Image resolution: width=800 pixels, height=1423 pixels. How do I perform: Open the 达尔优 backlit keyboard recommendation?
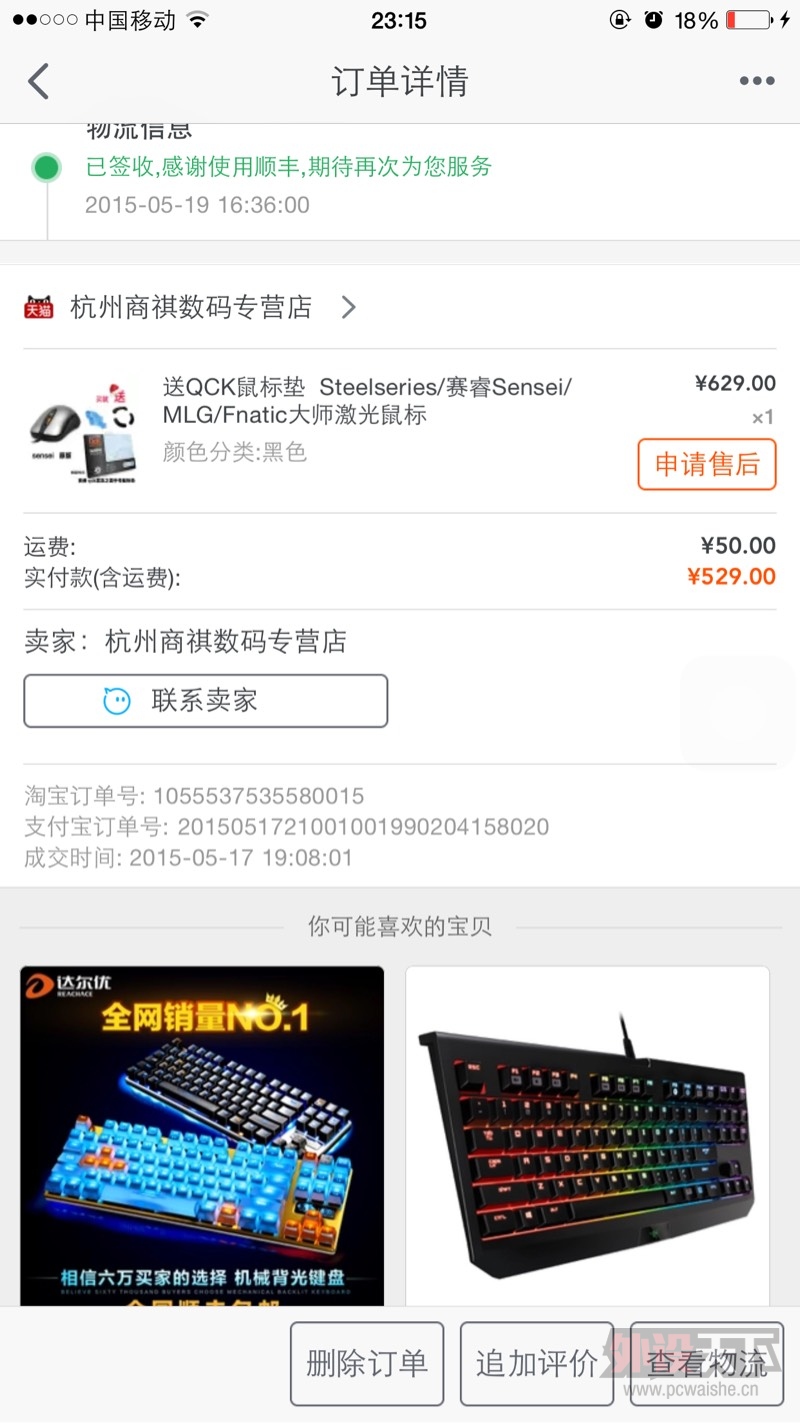coord(202,1134)
